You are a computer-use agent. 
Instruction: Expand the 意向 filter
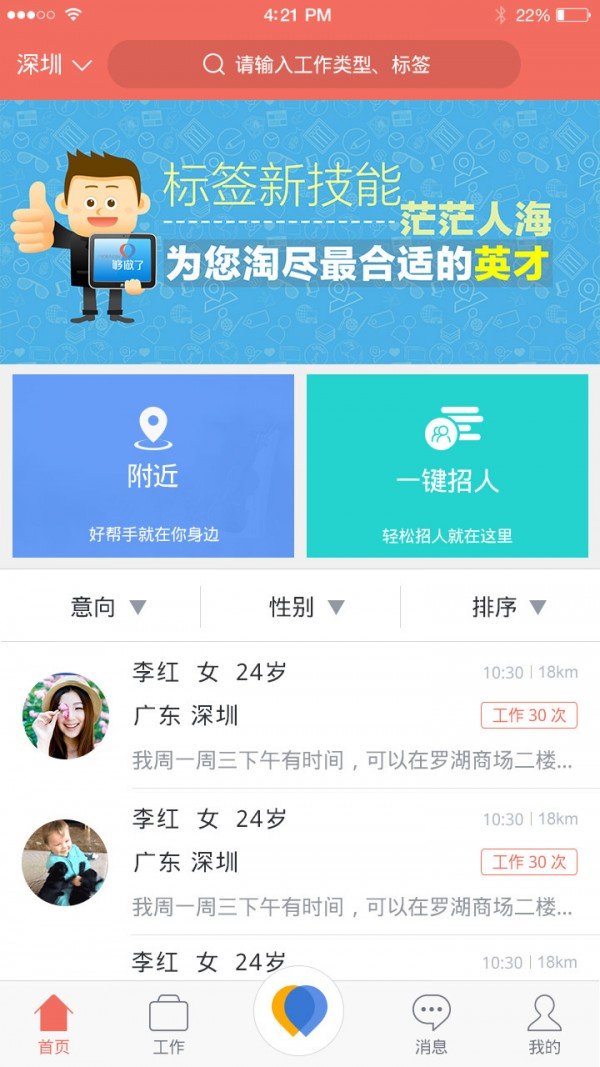point(108,607)
